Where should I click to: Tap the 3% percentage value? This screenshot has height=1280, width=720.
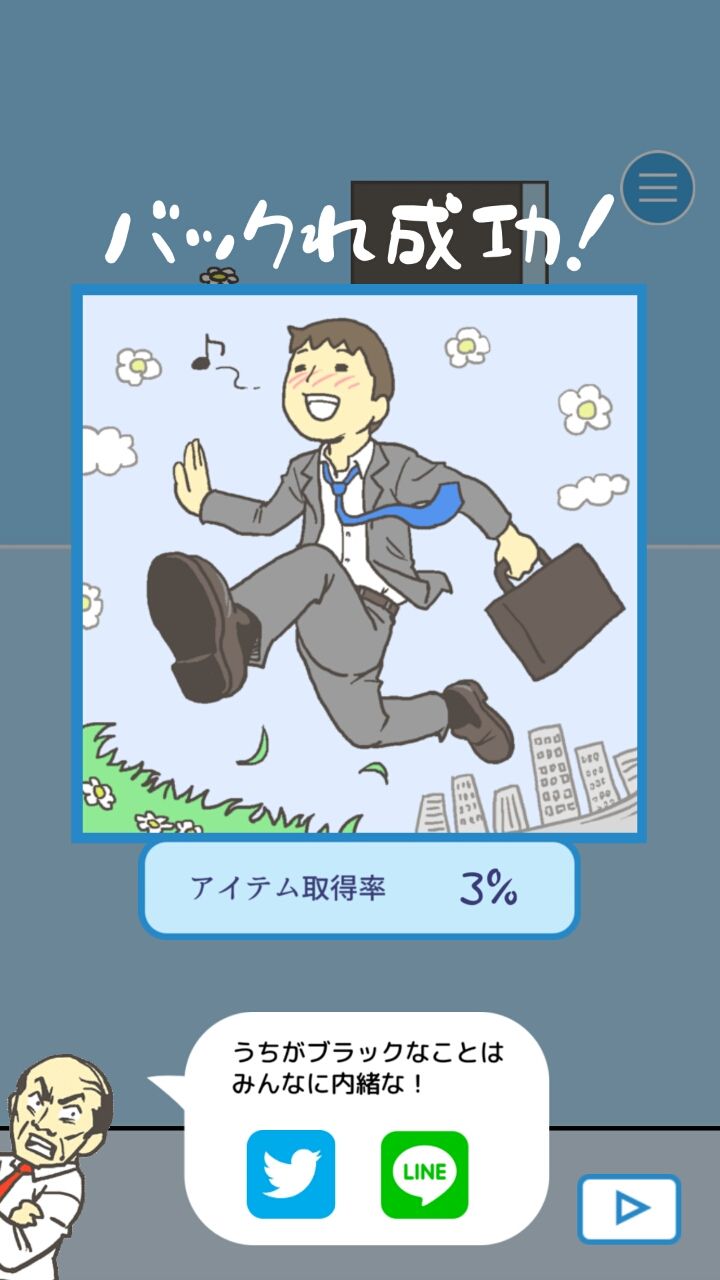(x=487, y=887)
